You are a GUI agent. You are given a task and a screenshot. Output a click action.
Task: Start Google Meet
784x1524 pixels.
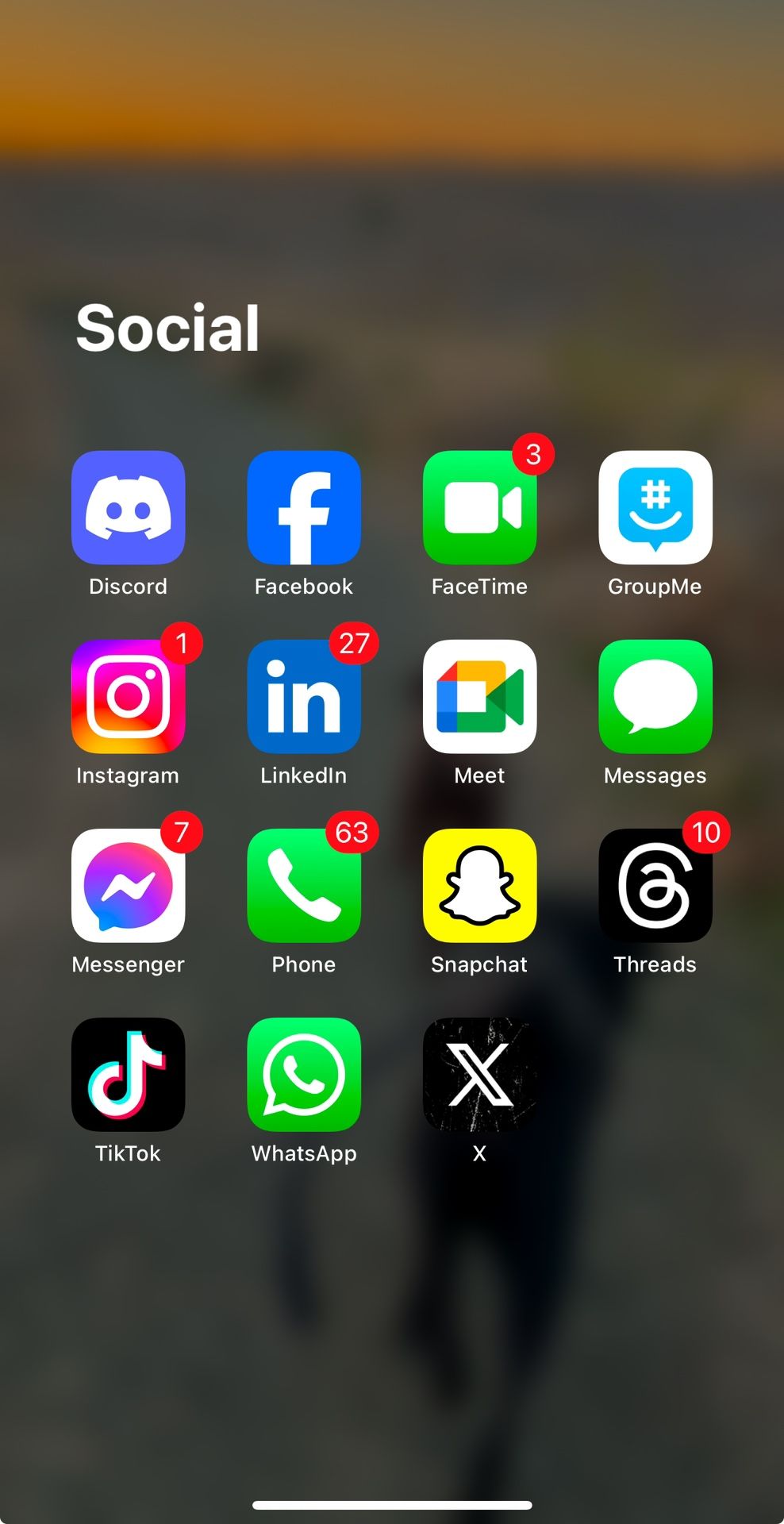click(x=479, y=696)
